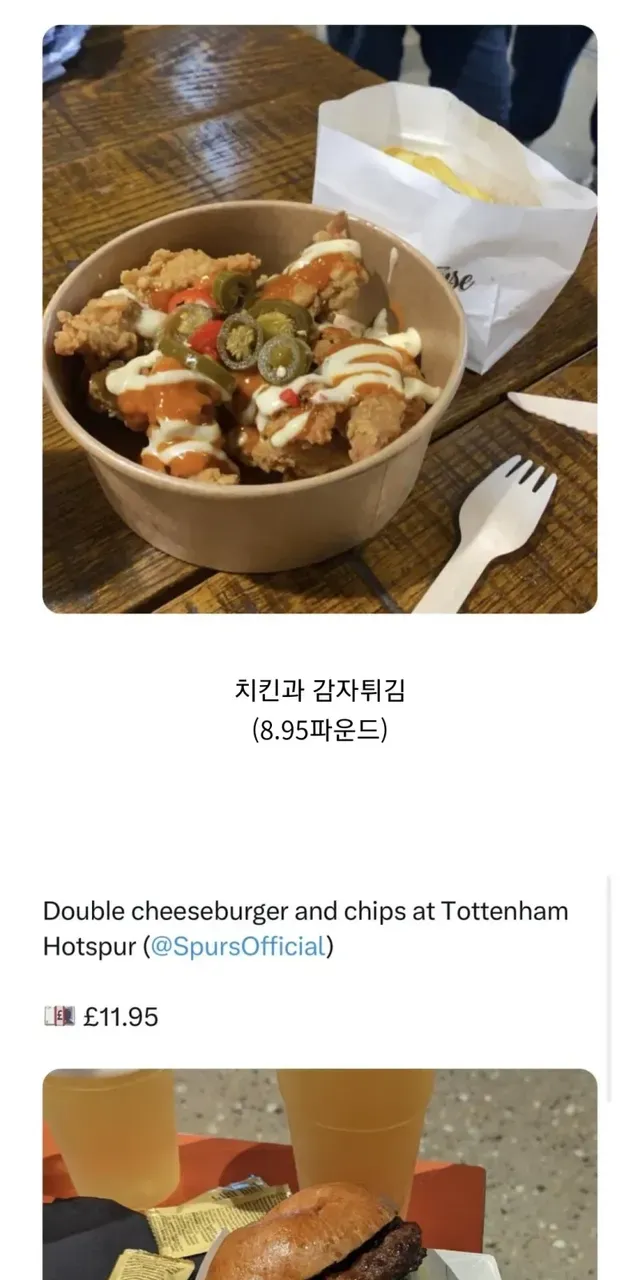Open the double cheeseburger photo

tap(319, 1174)
